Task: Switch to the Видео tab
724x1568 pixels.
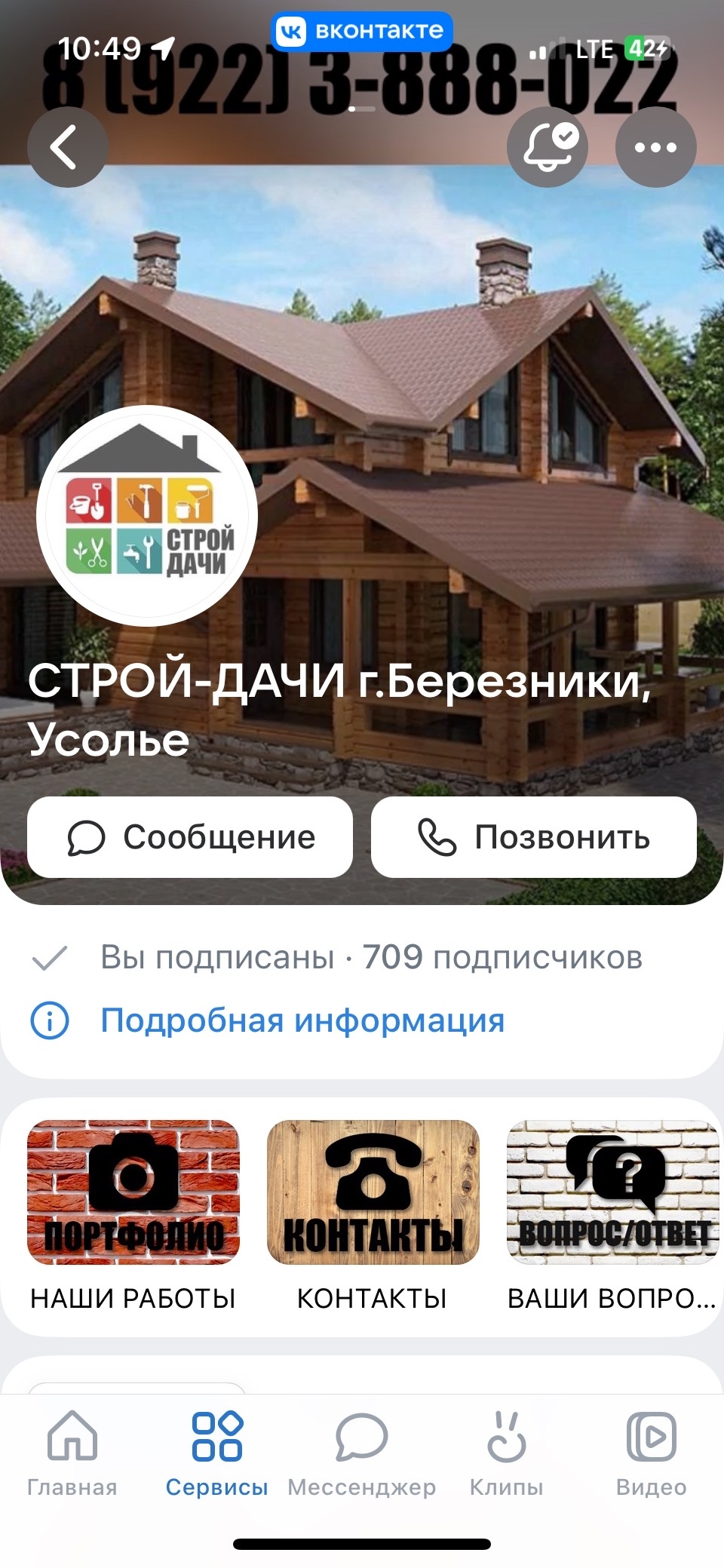Action: [652, 1453]
